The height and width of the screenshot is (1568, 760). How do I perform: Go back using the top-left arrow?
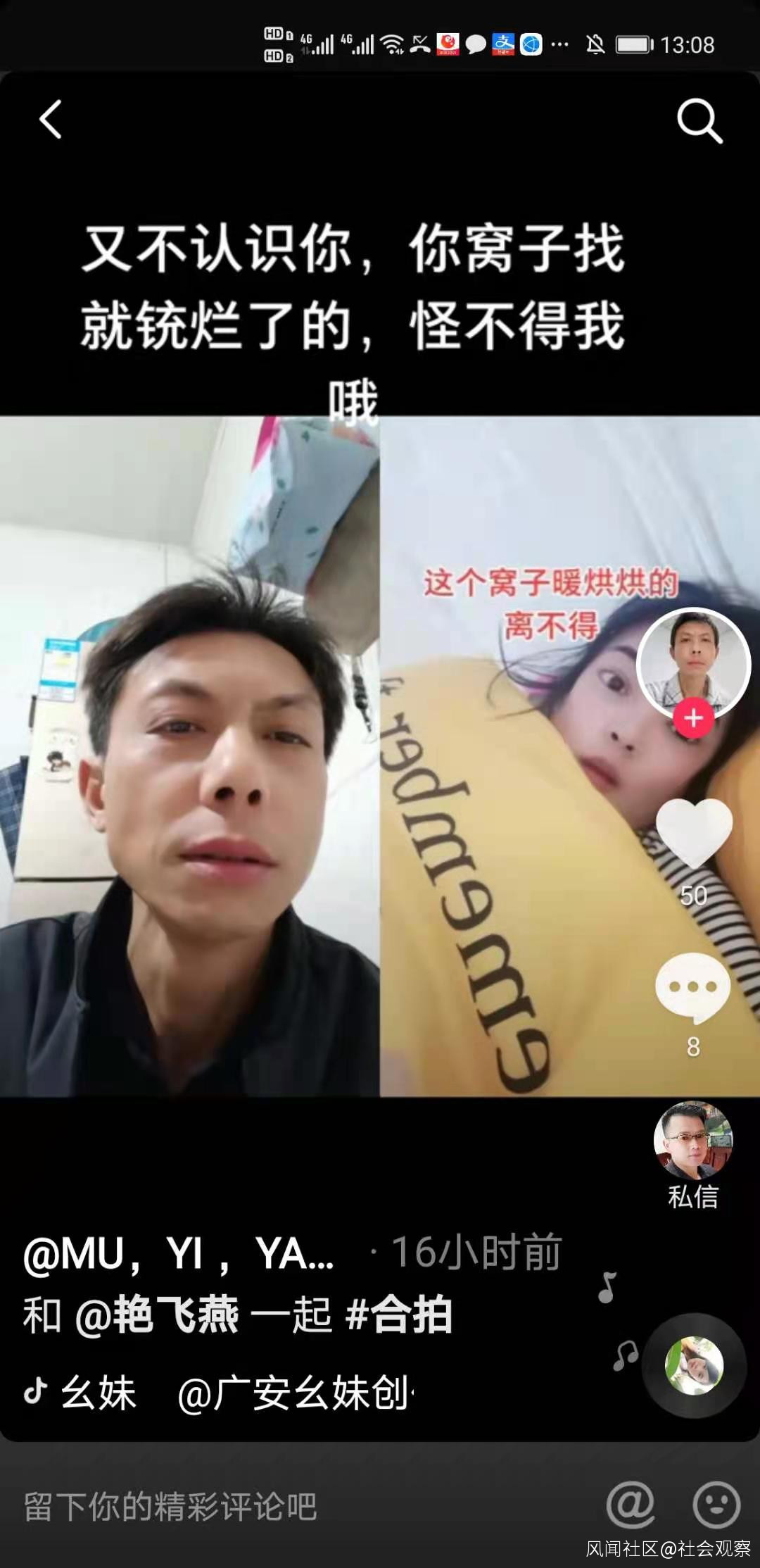click(51, 119)
